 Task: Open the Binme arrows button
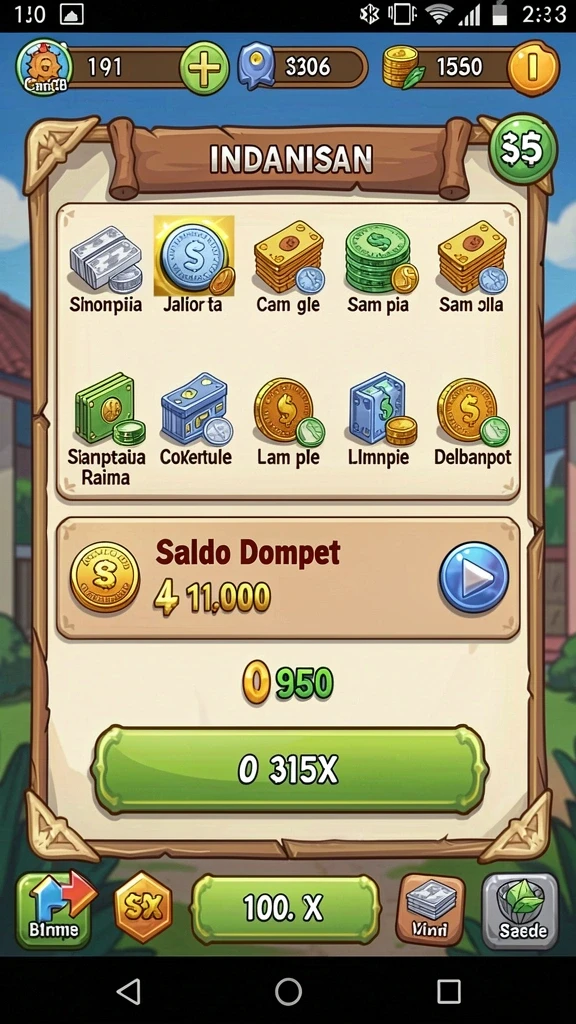click(x=54, y=909)
